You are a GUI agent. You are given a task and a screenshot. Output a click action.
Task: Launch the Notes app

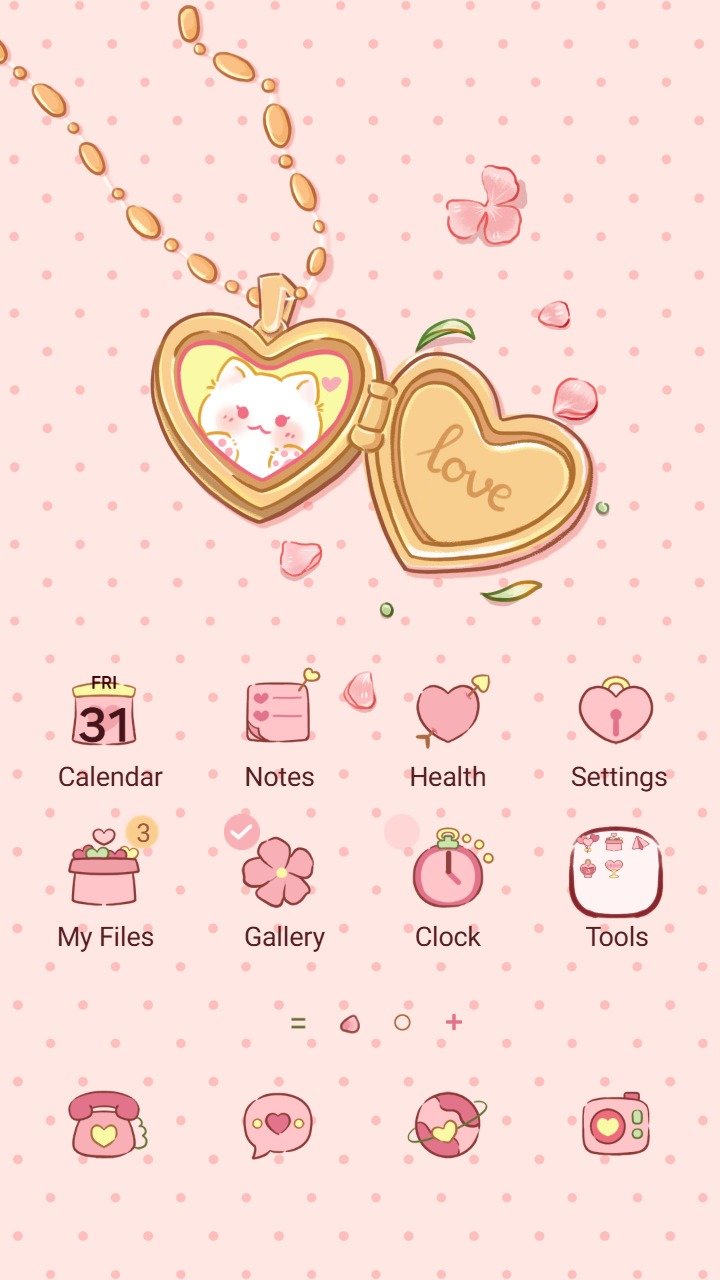point(279,713)
